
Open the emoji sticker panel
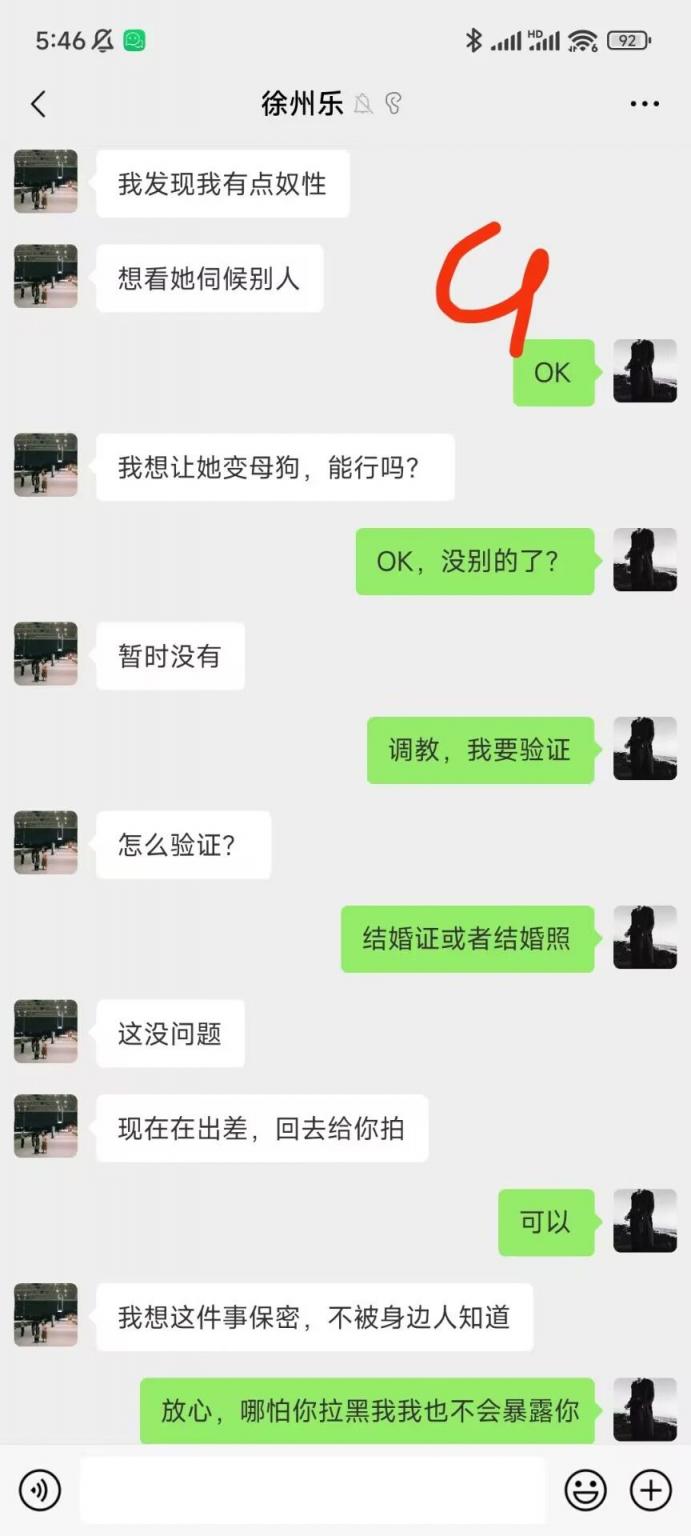(585, 1490)
